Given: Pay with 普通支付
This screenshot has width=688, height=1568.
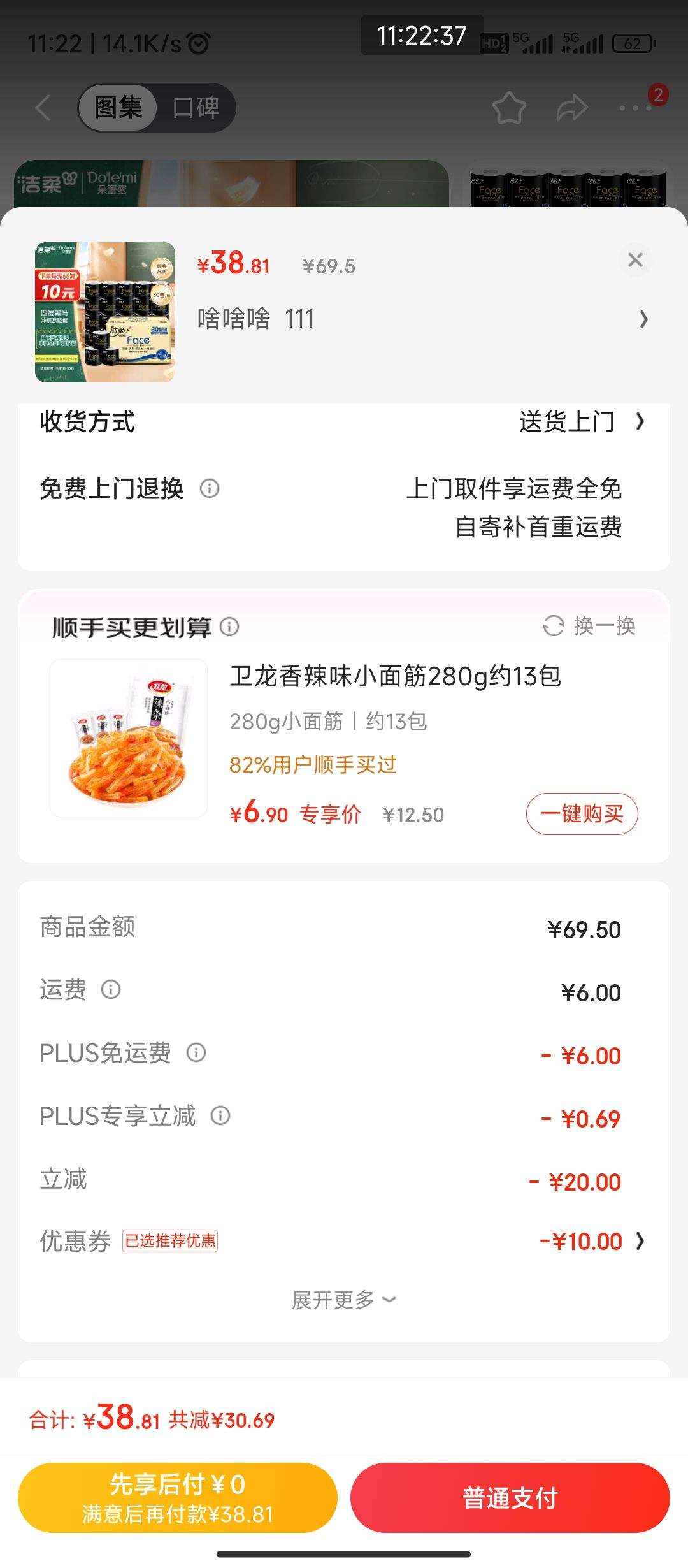Looking at the screenshot, I should (x=510, y=1498).
